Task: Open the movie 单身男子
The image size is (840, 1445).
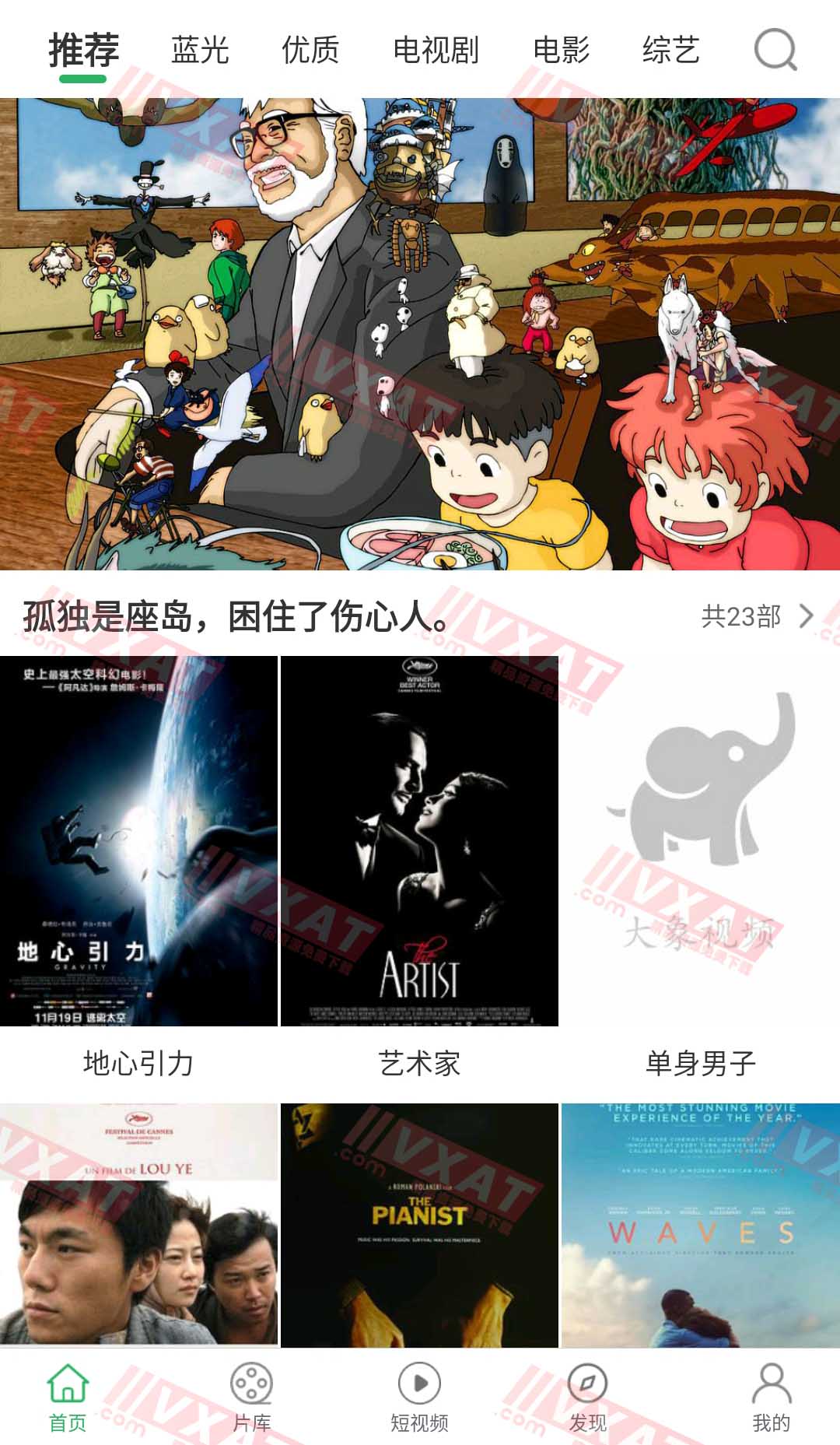Action: (x=700, y=841)
